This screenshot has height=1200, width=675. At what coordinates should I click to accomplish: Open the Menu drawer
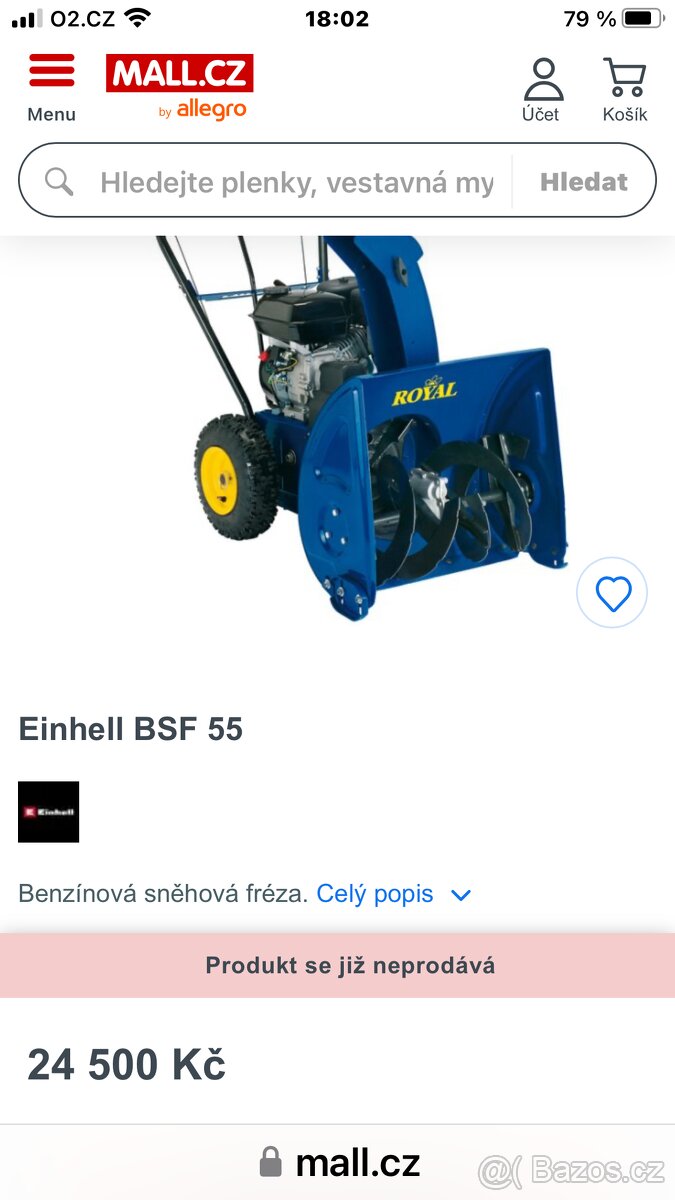51,87
